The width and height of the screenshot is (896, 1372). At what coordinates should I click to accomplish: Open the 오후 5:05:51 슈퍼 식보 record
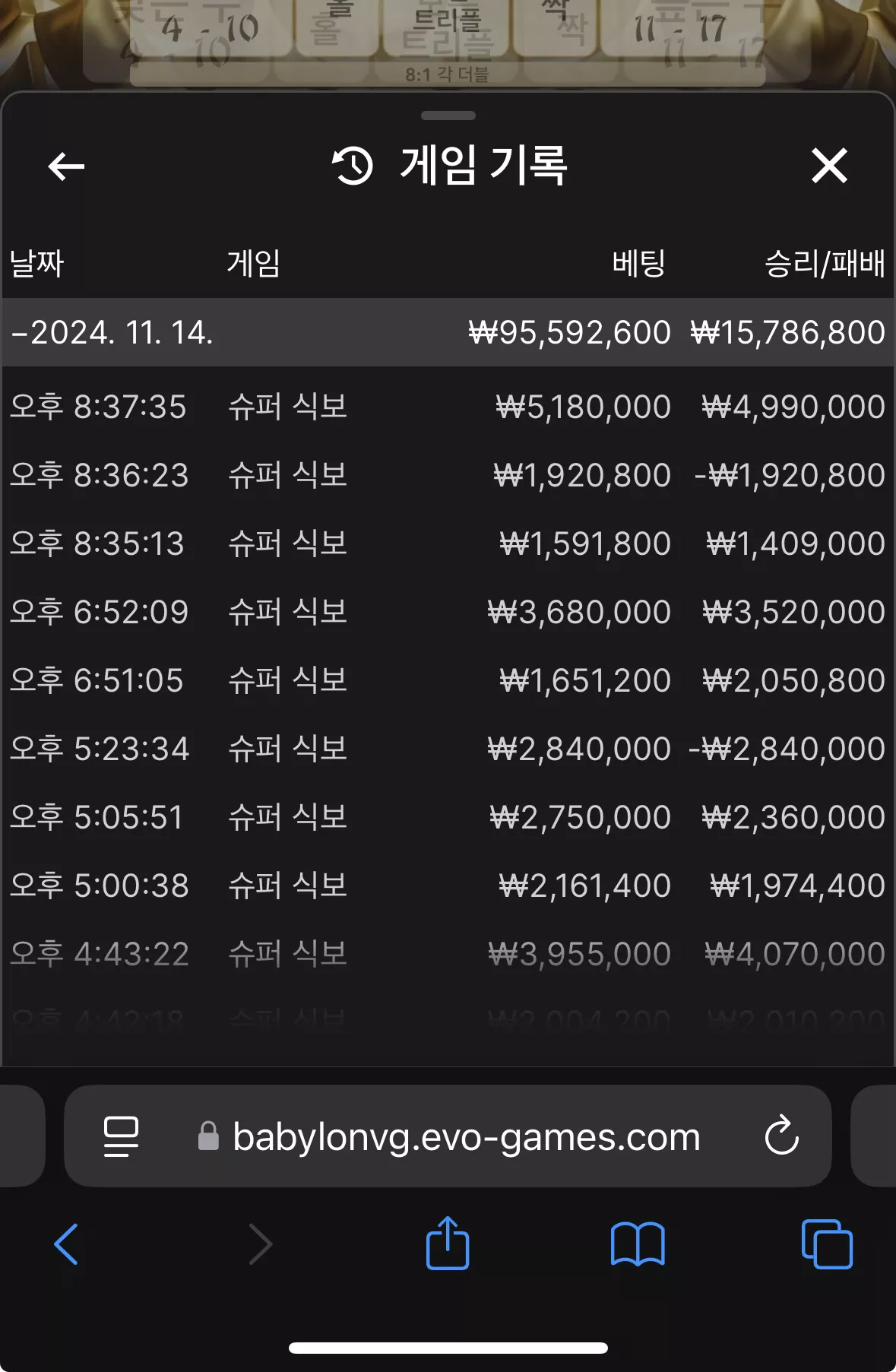point(448,817)
